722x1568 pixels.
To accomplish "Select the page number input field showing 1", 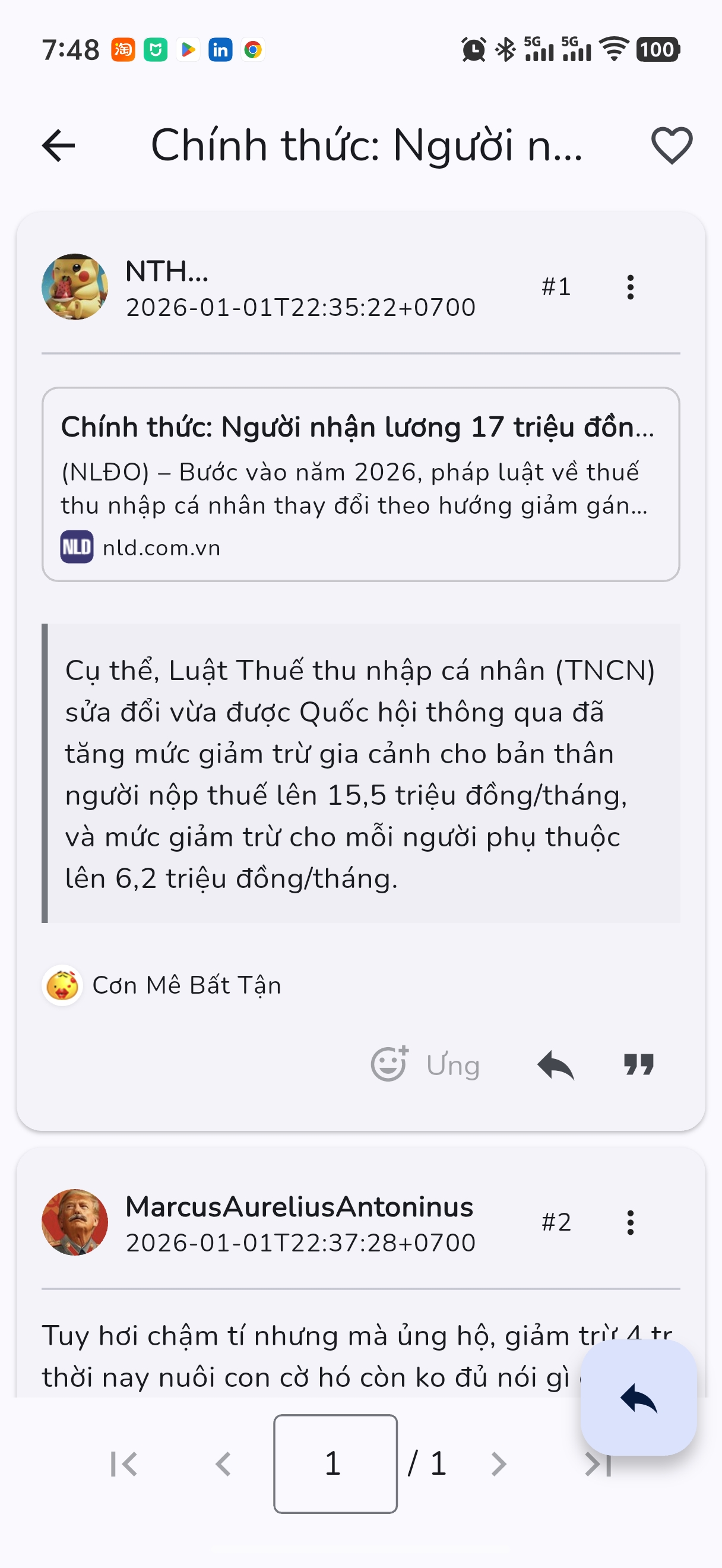I will (x=335, y=1465).
